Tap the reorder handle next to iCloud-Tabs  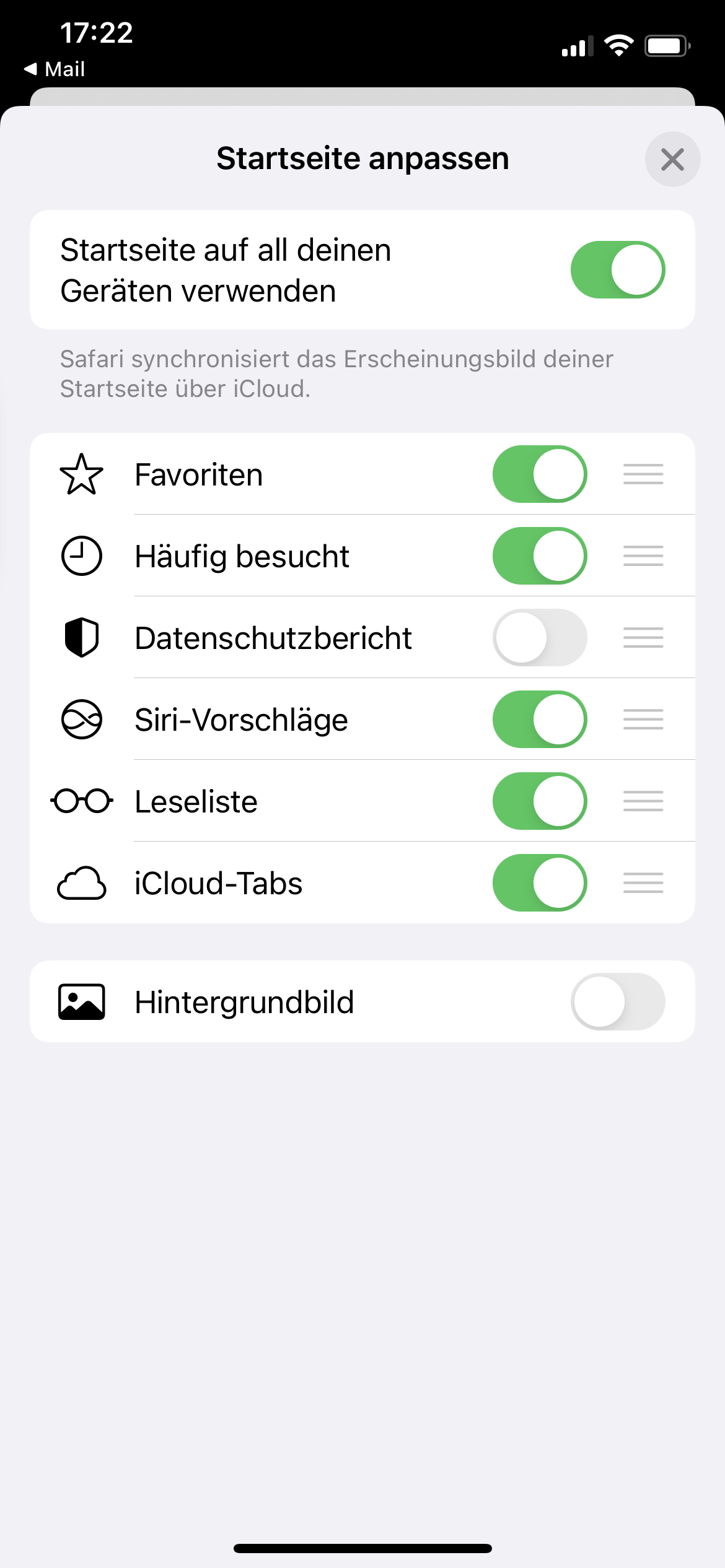(643, 883)
